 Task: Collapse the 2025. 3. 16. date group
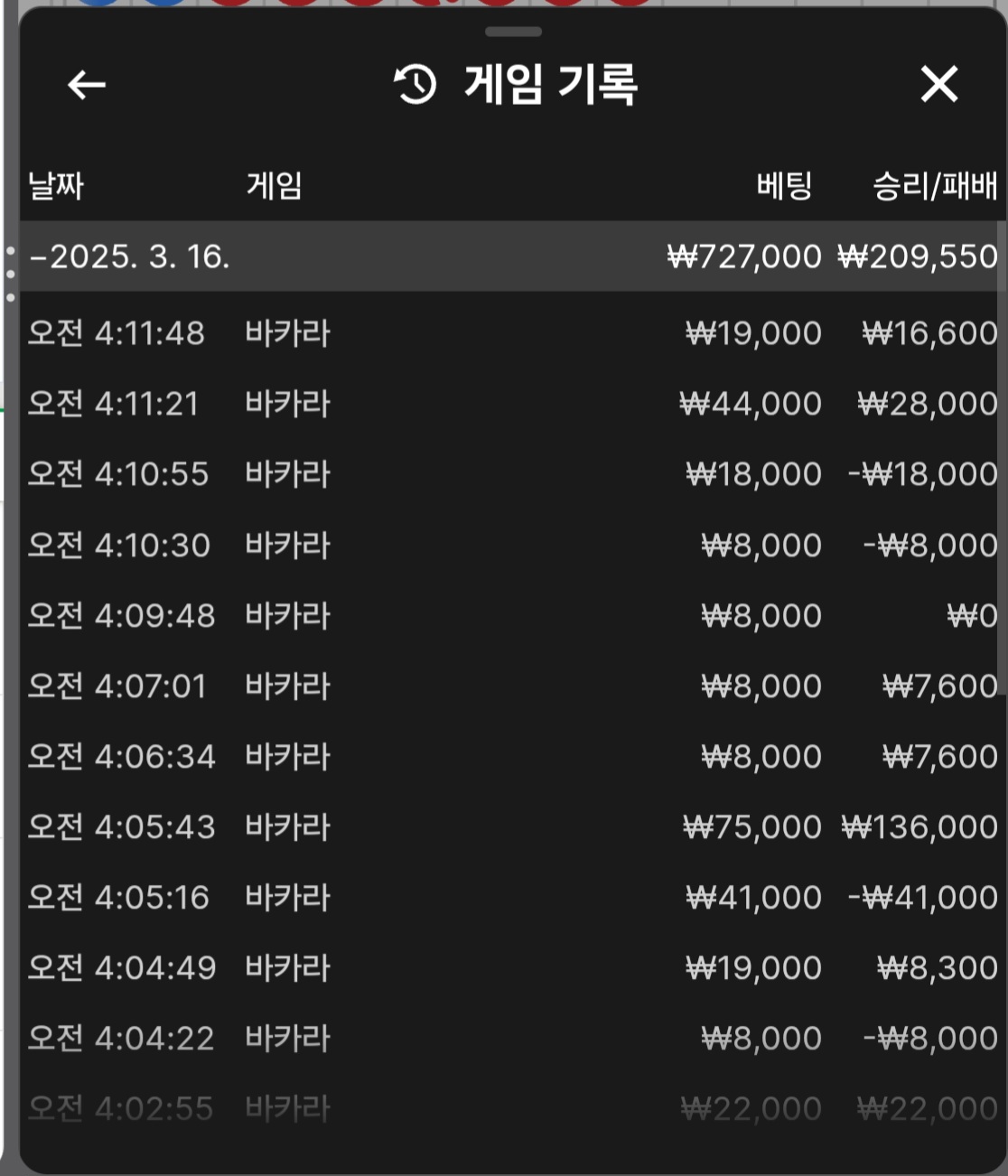coord(130,257)
